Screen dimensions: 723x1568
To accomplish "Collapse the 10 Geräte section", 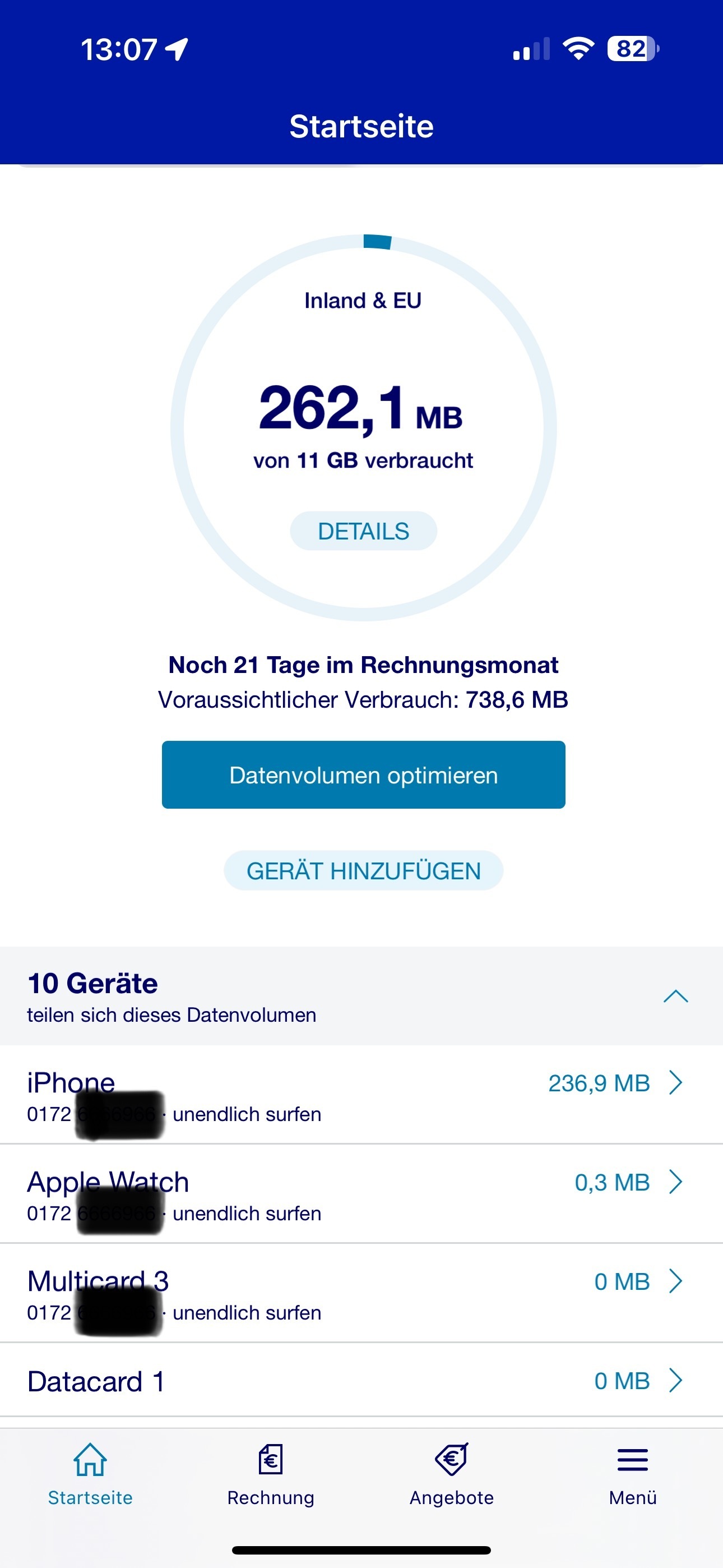I will (675, 997).
